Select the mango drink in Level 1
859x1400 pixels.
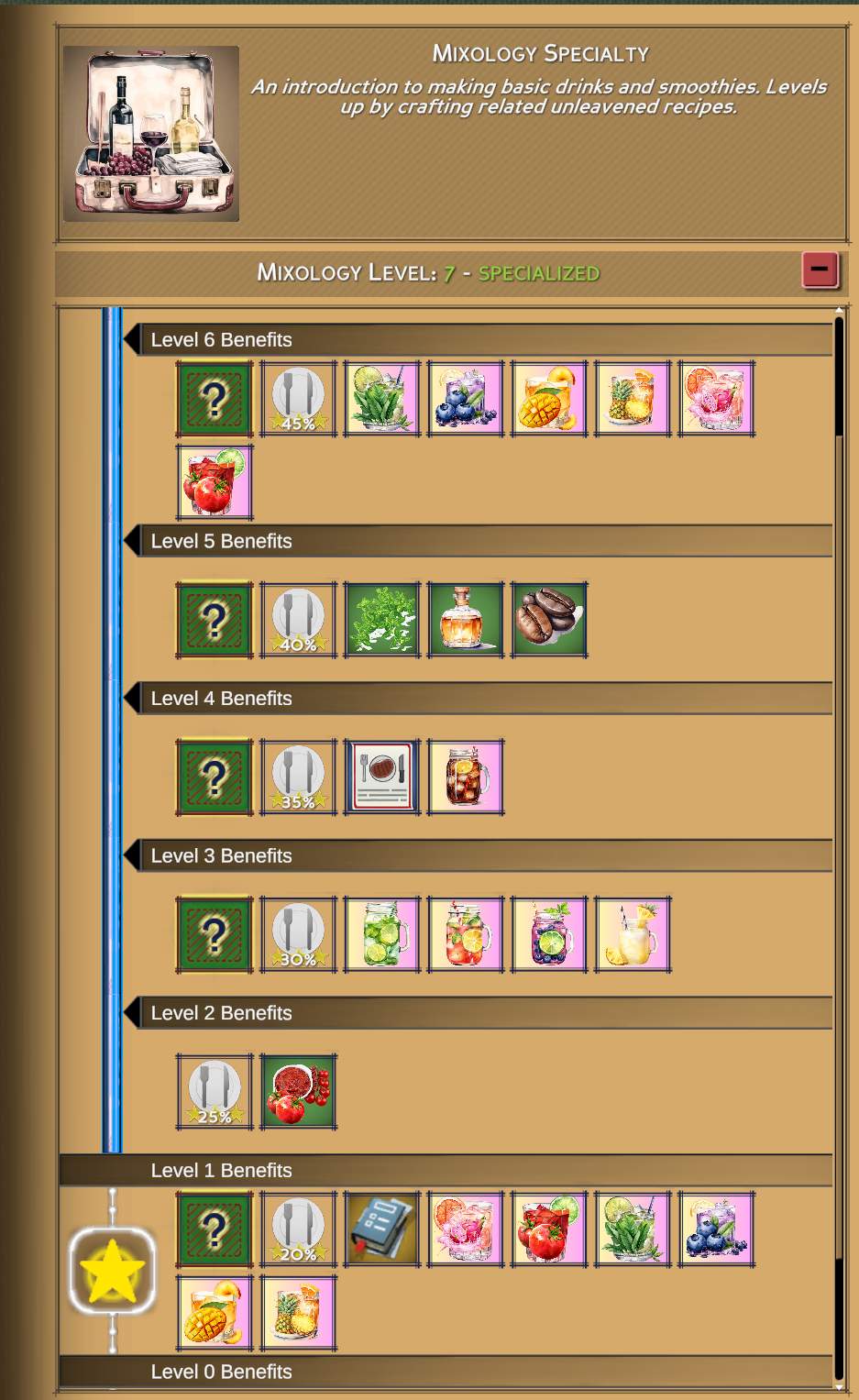click(x=215, y=1313)
